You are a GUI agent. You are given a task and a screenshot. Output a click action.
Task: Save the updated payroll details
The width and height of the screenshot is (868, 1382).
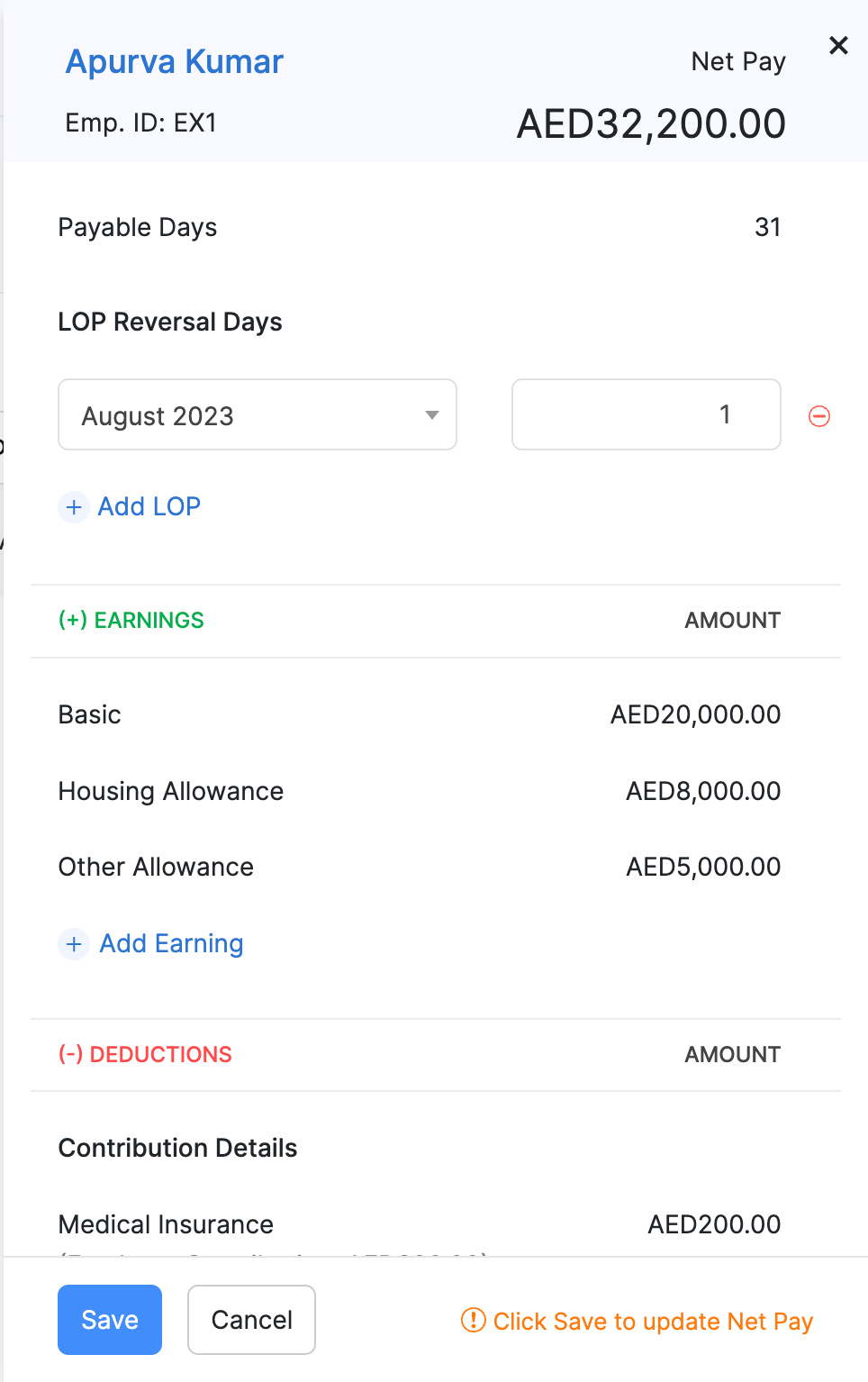coord(109,1320)
